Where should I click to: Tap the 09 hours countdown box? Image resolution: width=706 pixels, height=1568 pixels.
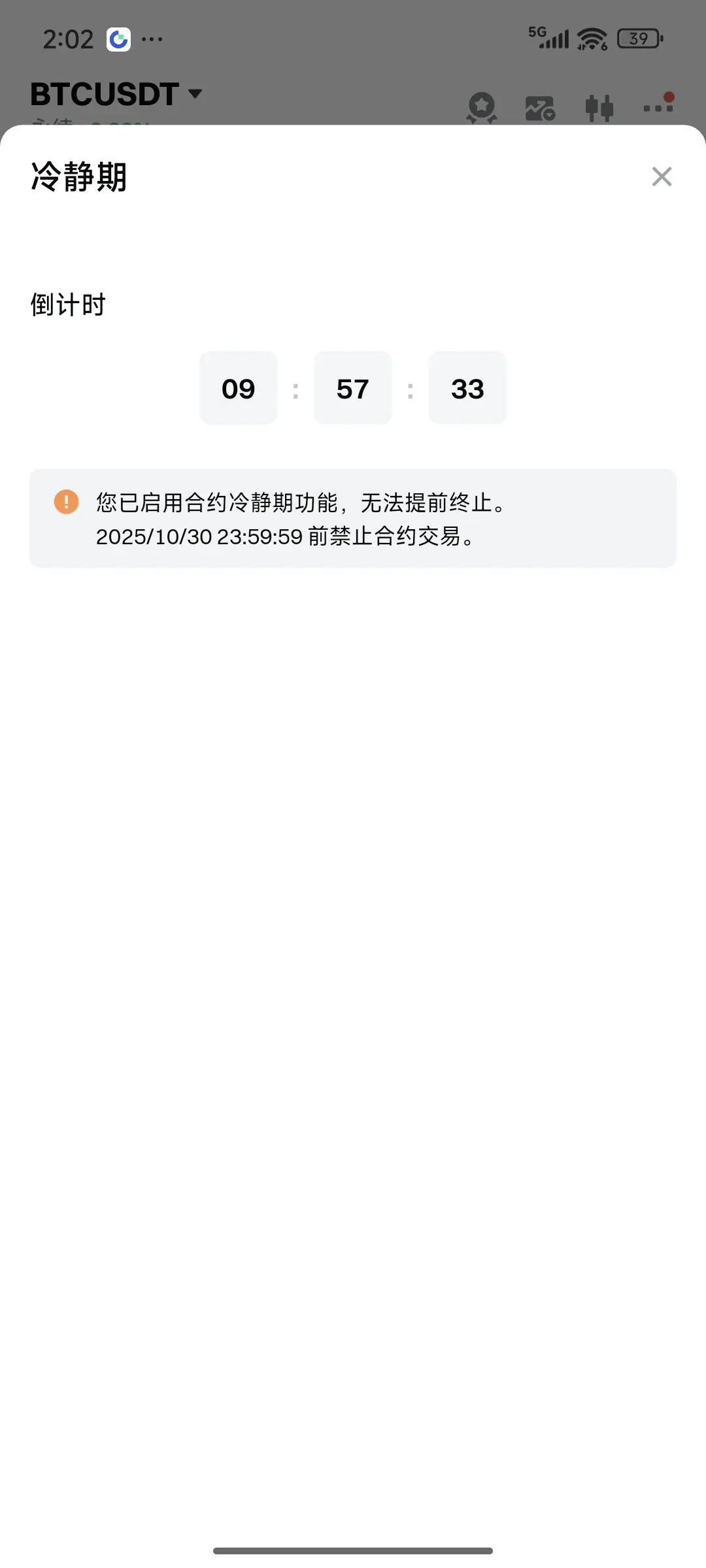tap(238, 388)
